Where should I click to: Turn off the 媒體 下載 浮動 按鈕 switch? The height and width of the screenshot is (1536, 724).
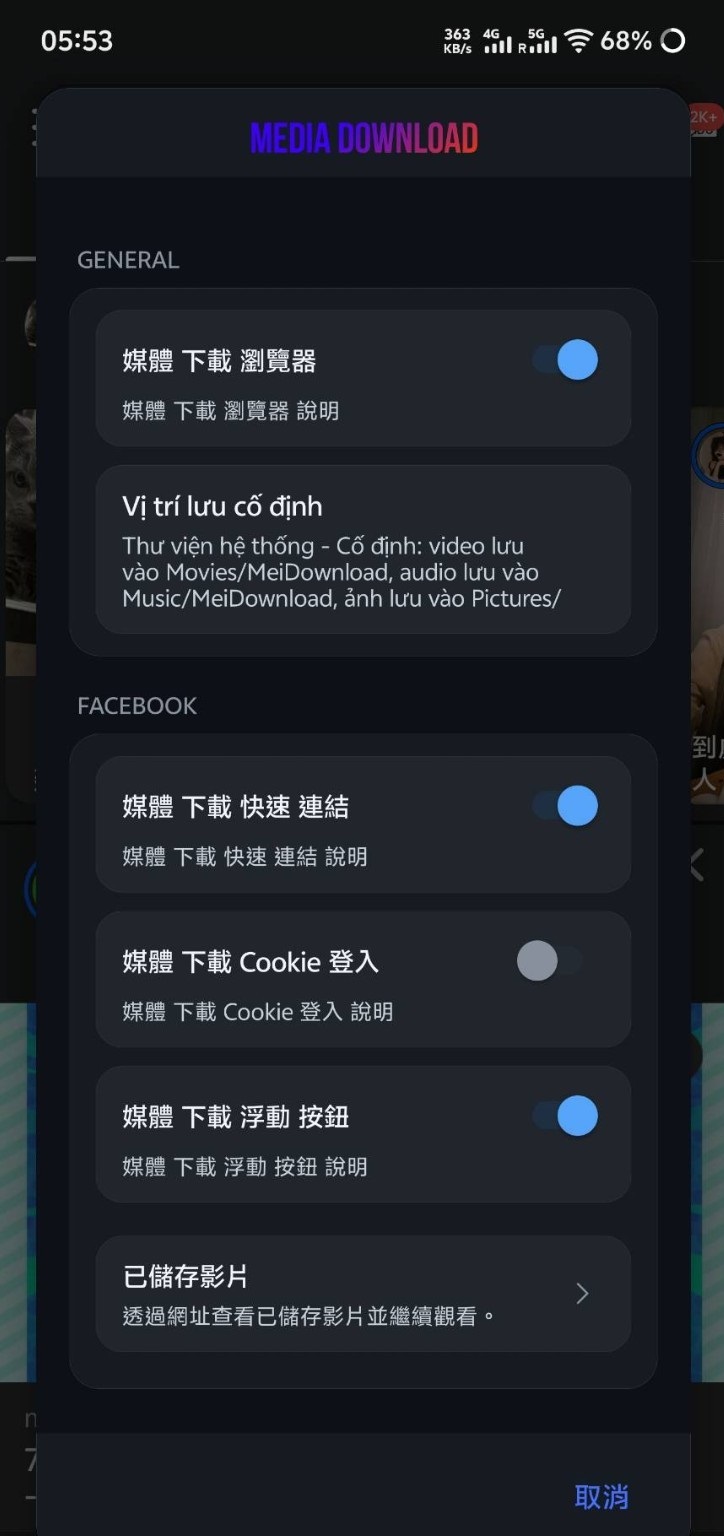click(x=565, y=1116)
